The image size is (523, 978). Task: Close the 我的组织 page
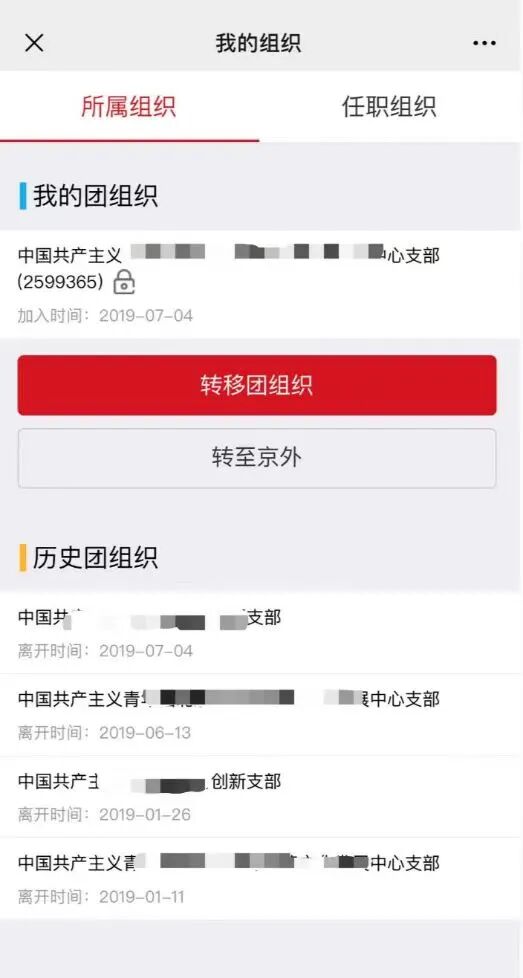pyautogui.click(x=34, y=43)
